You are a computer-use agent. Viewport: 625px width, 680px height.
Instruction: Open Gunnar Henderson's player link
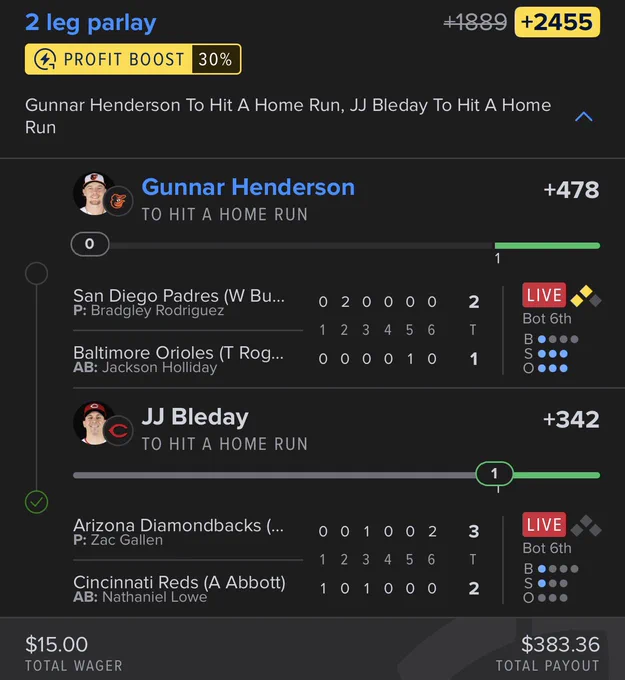pyautogui.click(x=248, y=187)
